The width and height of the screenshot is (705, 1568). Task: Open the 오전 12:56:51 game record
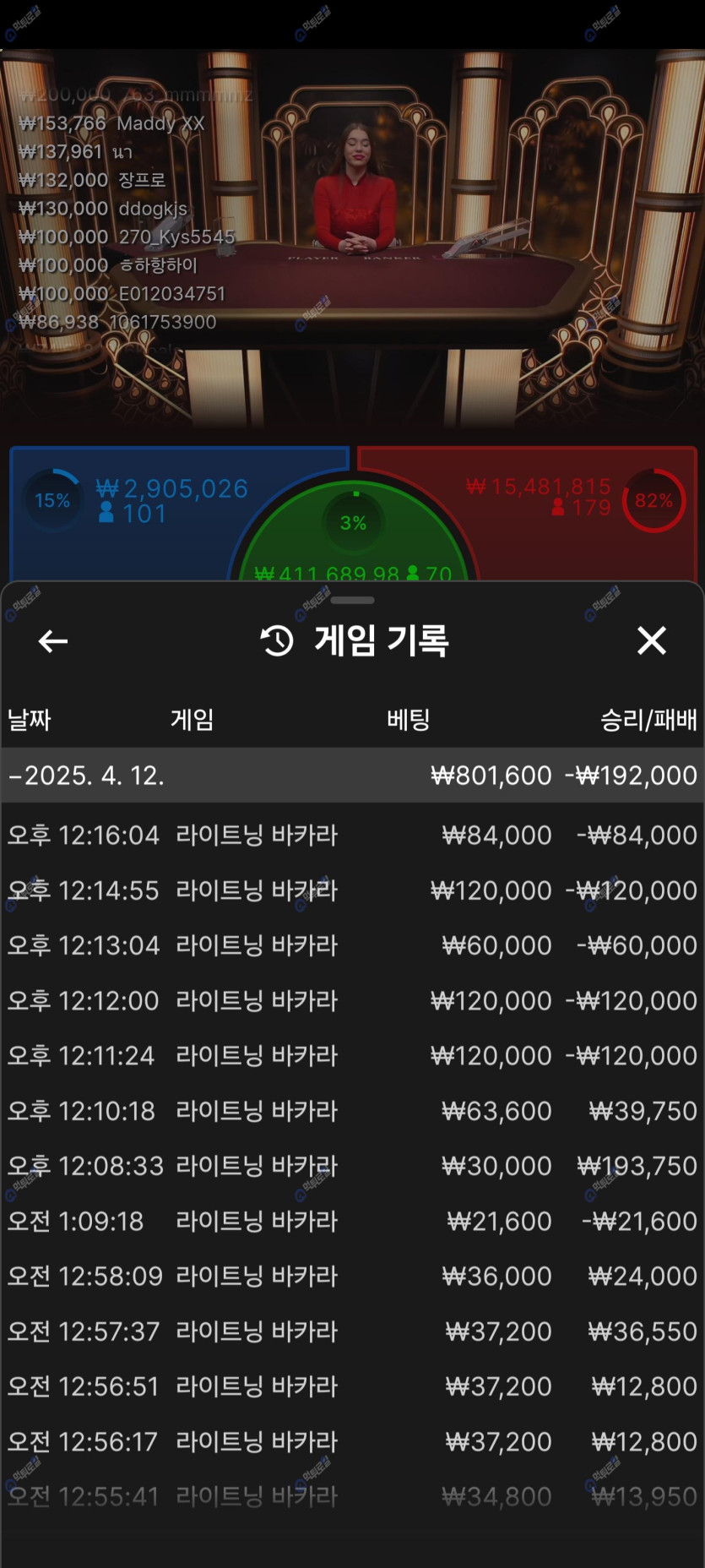pos(353,1386)
